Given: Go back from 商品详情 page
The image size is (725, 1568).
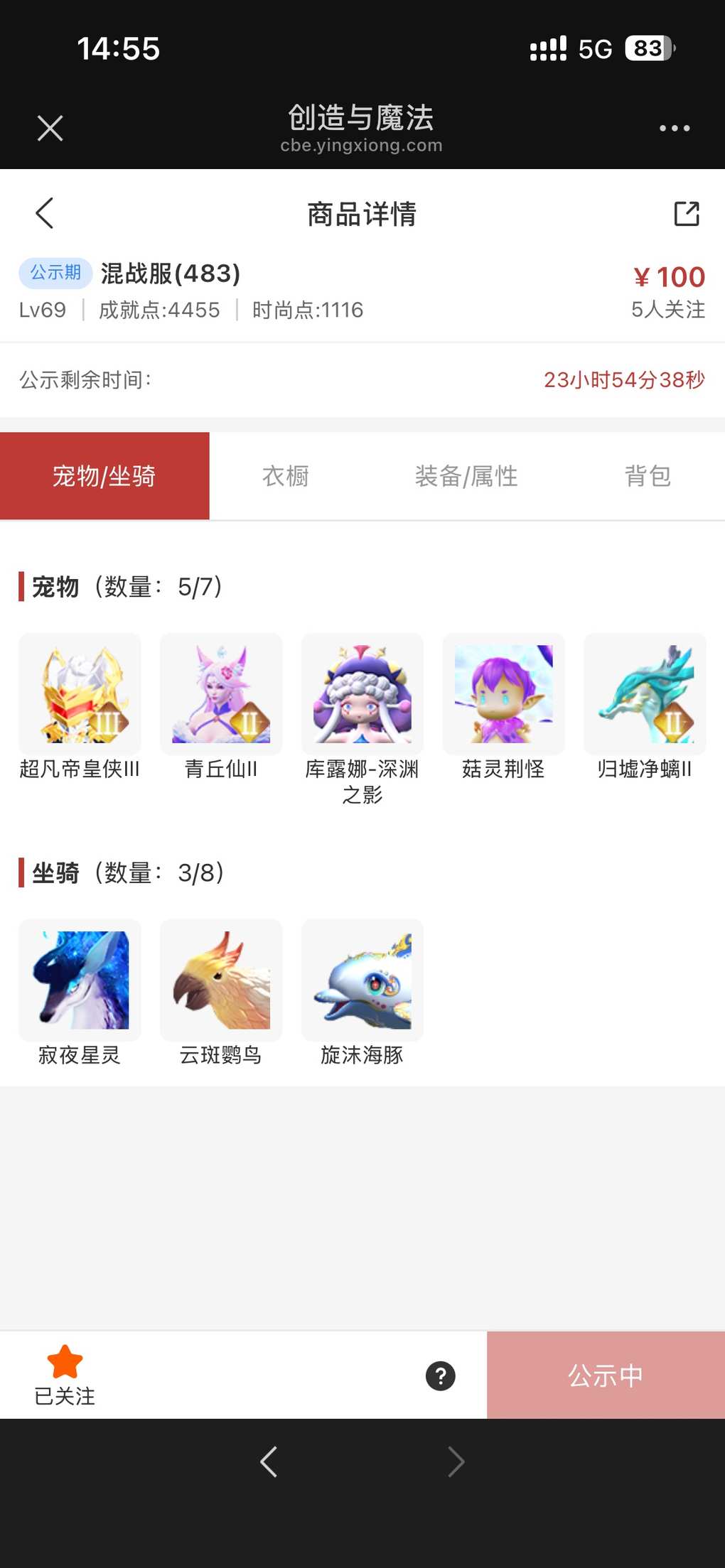Looking at the screenshot, I should coord(45,213).
